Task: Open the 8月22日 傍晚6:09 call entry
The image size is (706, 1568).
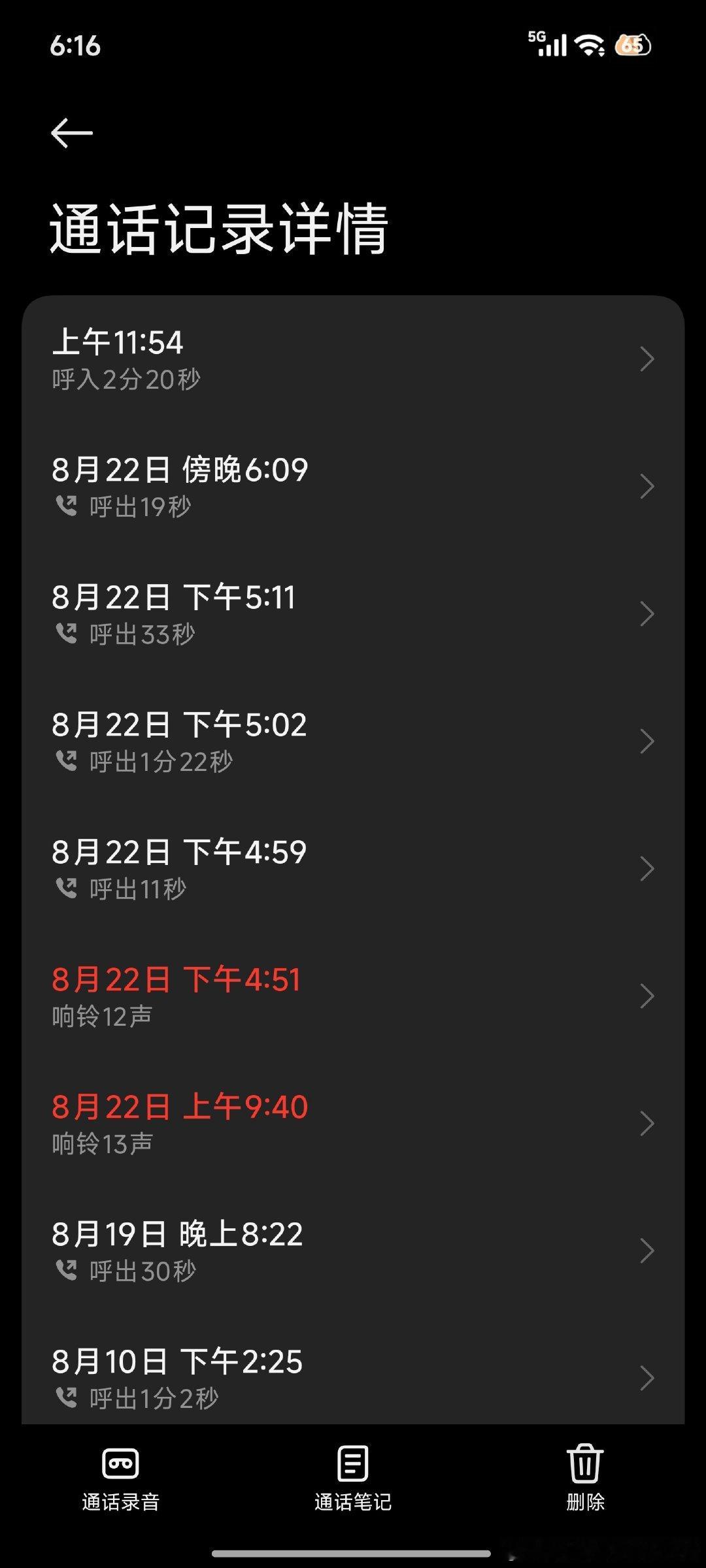Action: click(x=353, y=487)
